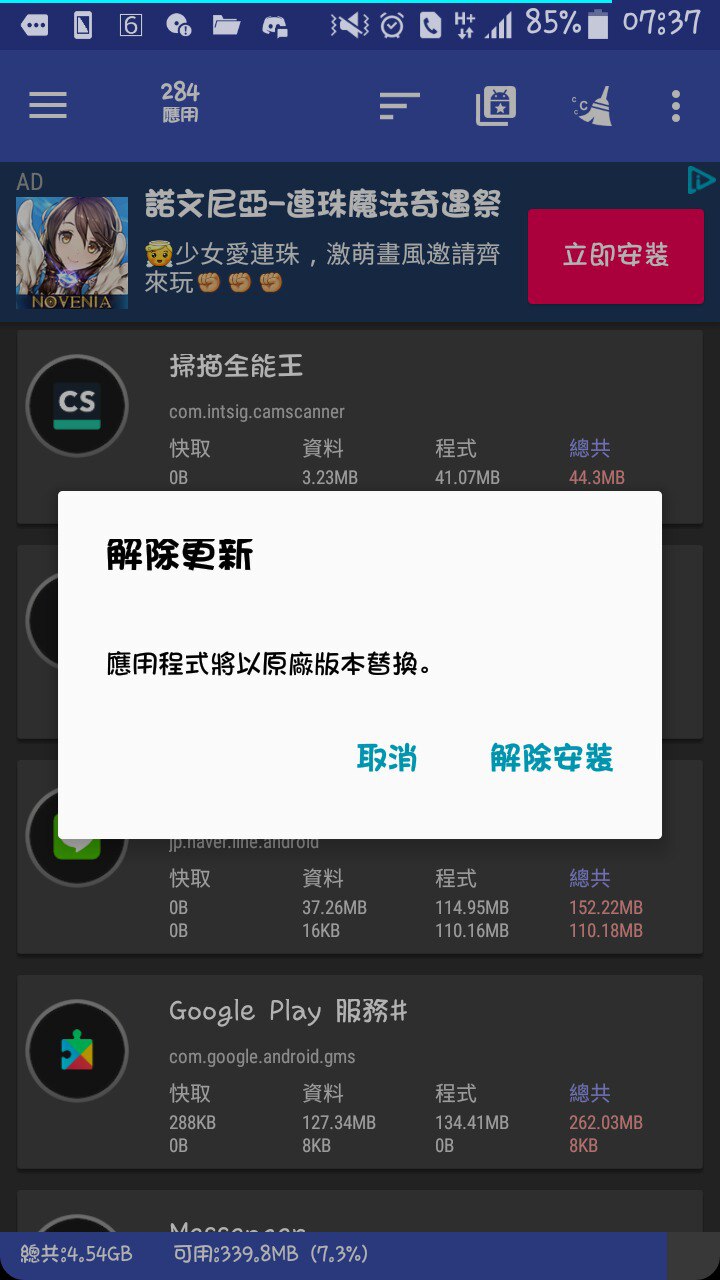Confirm with 解除安裝 button
Viewport: 720px width, 1280px height.
(x=551, y=759)
